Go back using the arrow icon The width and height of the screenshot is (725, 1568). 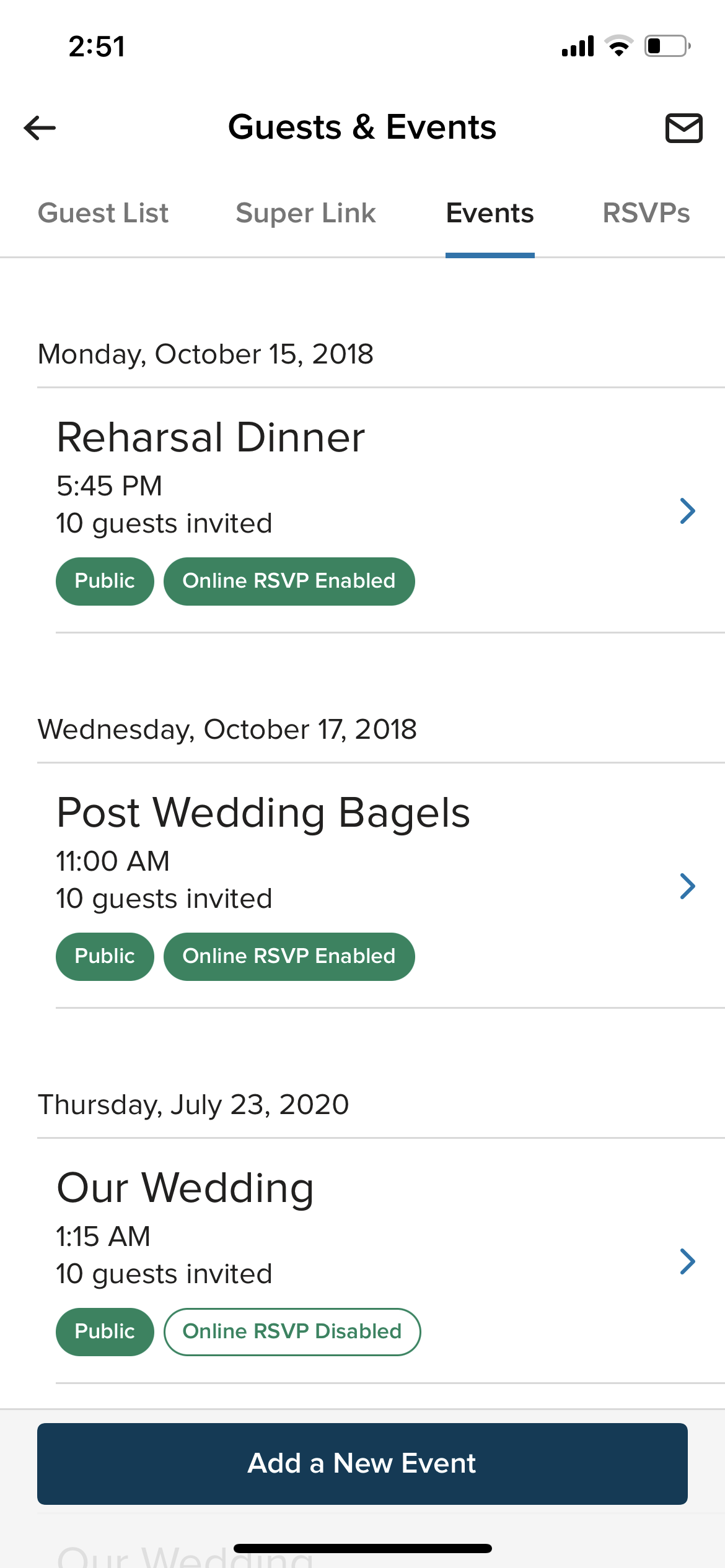point(40,128)
